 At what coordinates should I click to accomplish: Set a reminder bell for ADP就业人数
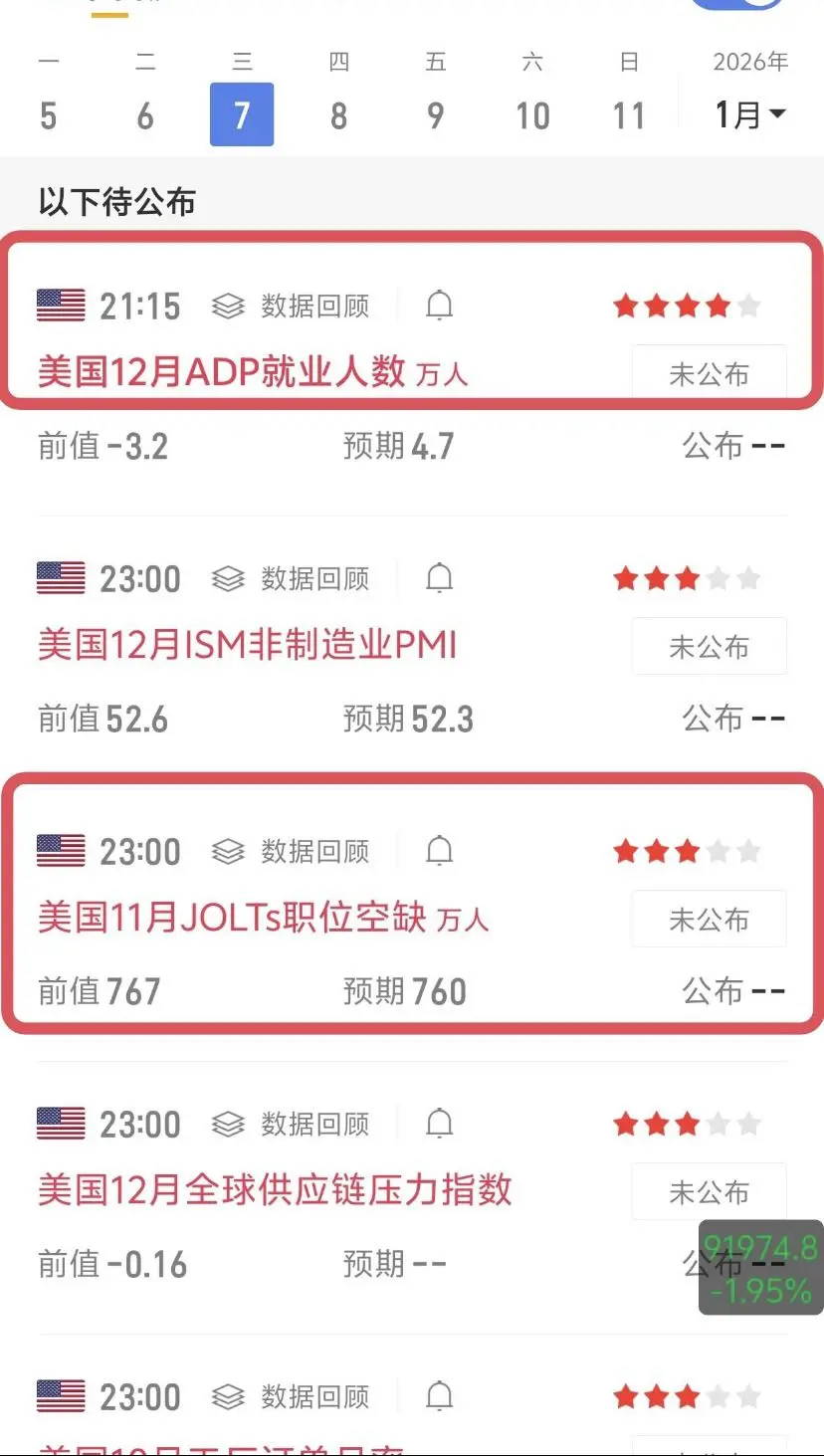tap(439, 307)
